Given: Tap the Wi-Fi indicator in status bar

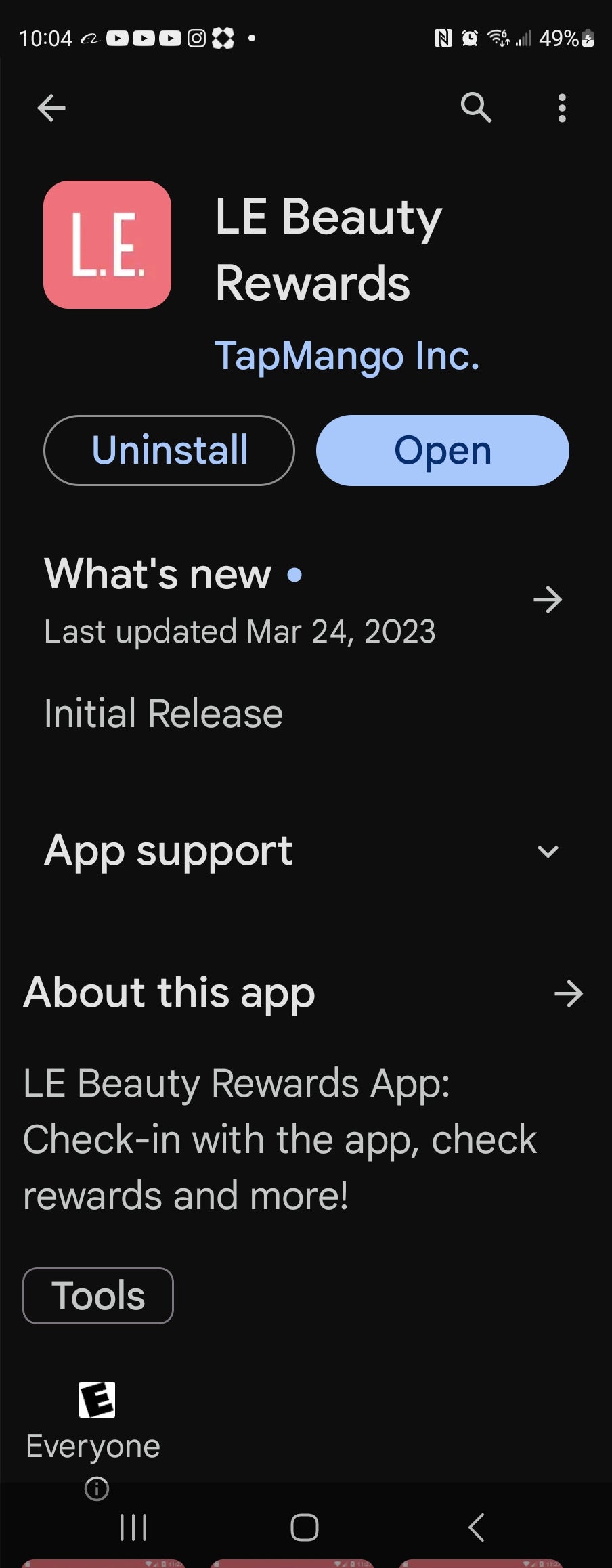Looking at the screenshot, I should 500,39.
